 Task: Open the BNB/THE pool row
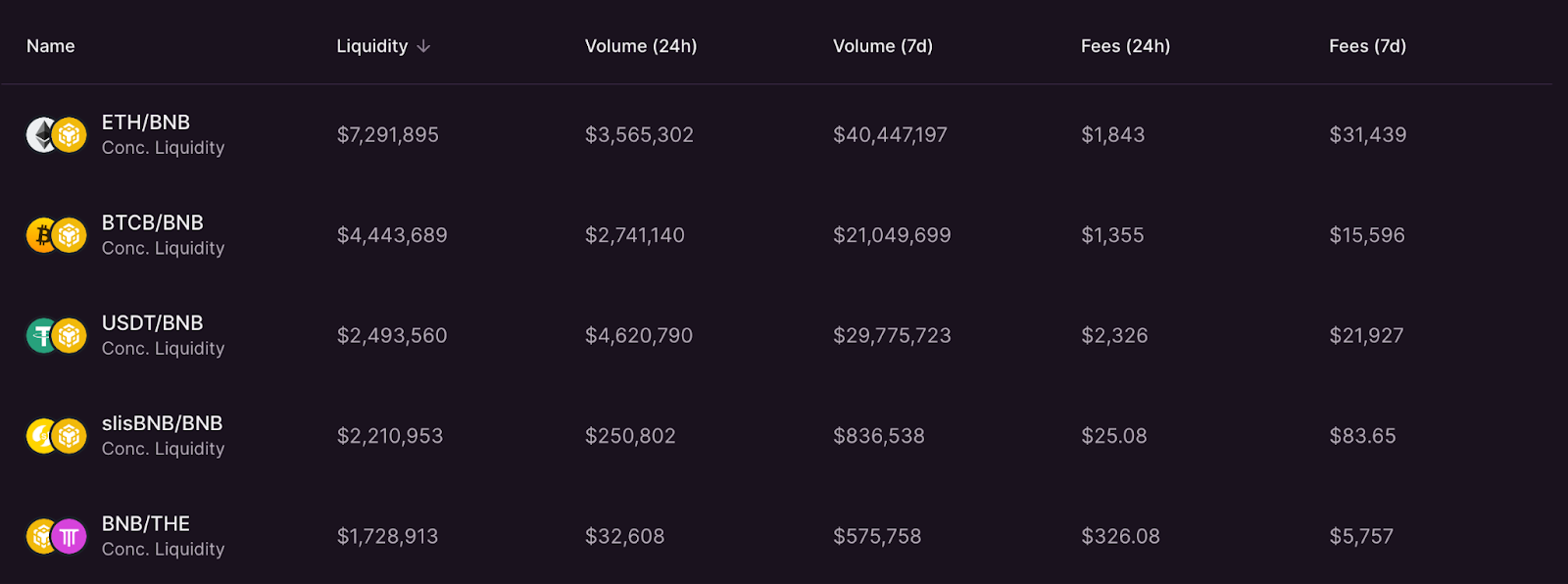tap(146, 524)
